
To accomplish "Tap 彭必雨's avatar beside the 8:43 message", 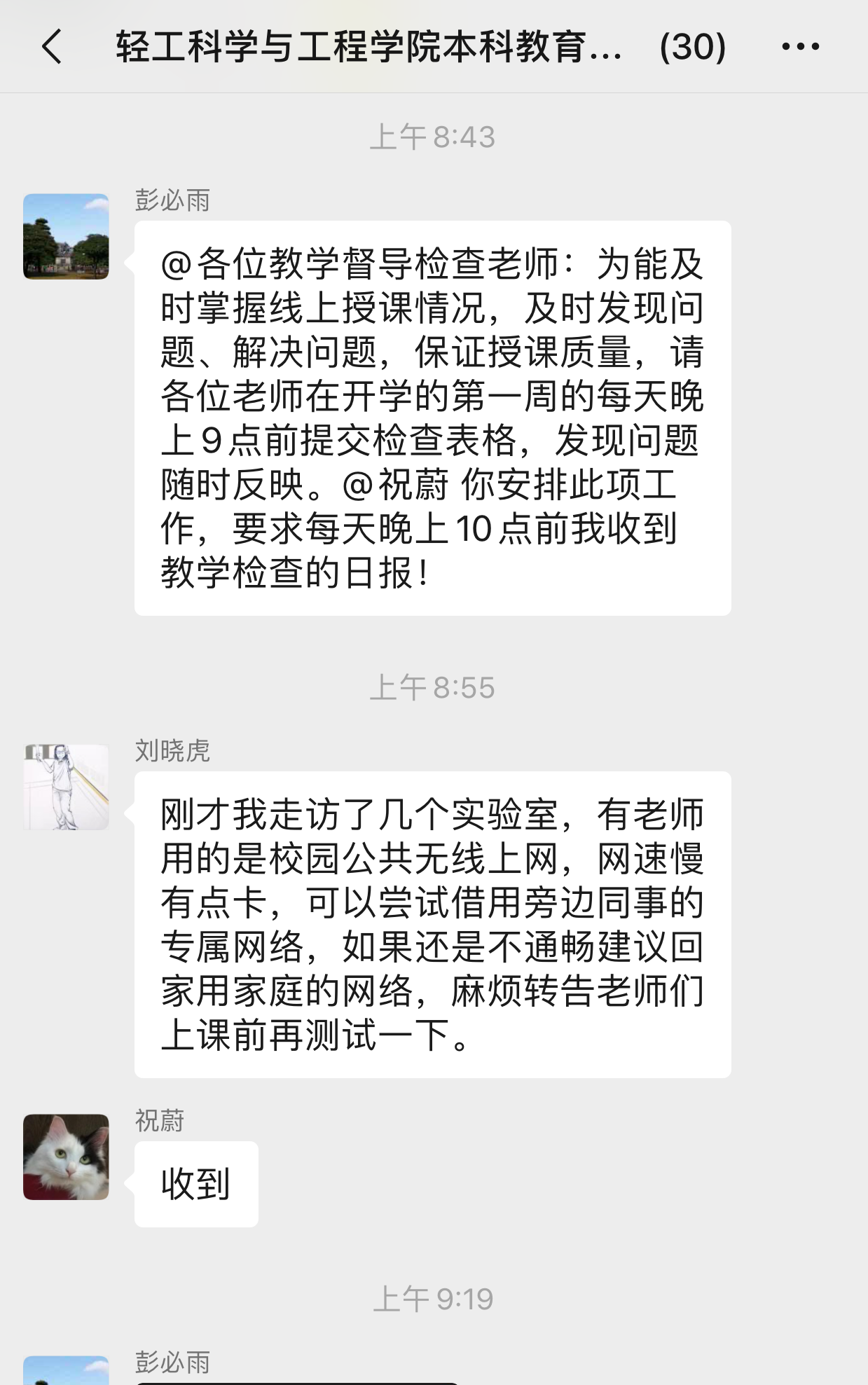I will pyautogui.click(x=66, y=237).
